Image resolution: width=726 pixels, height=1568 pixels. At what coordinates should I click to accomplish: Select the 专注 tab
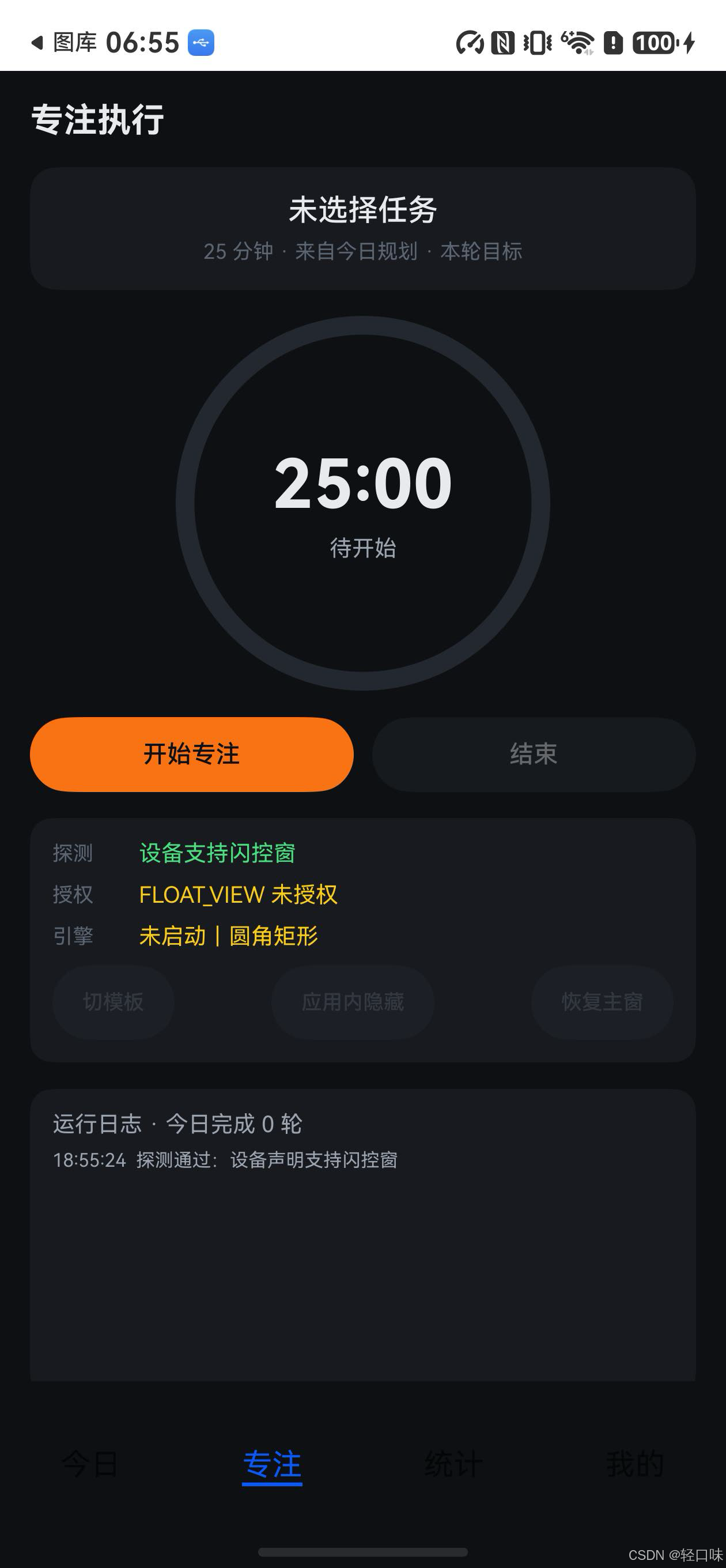[x=272, y=1464]
